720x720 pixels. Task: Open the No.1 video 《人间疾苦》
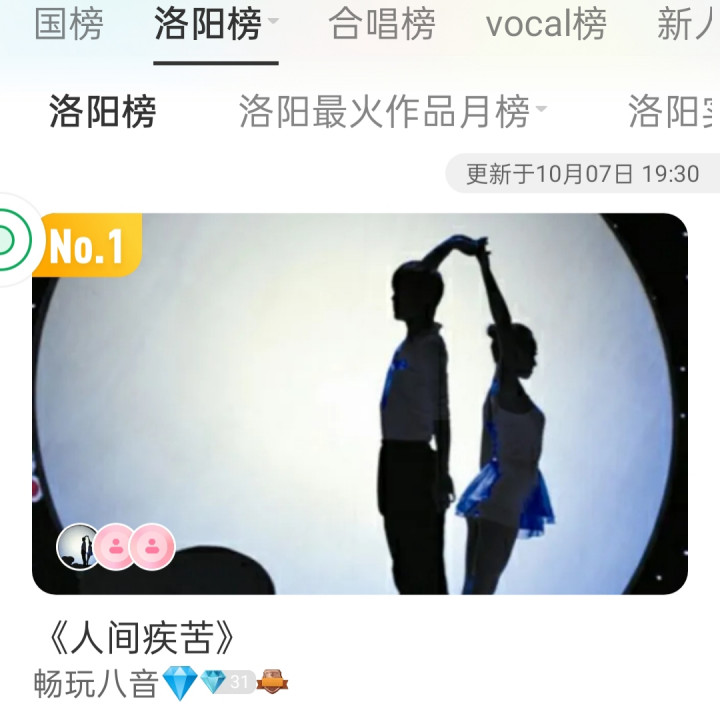360,404
